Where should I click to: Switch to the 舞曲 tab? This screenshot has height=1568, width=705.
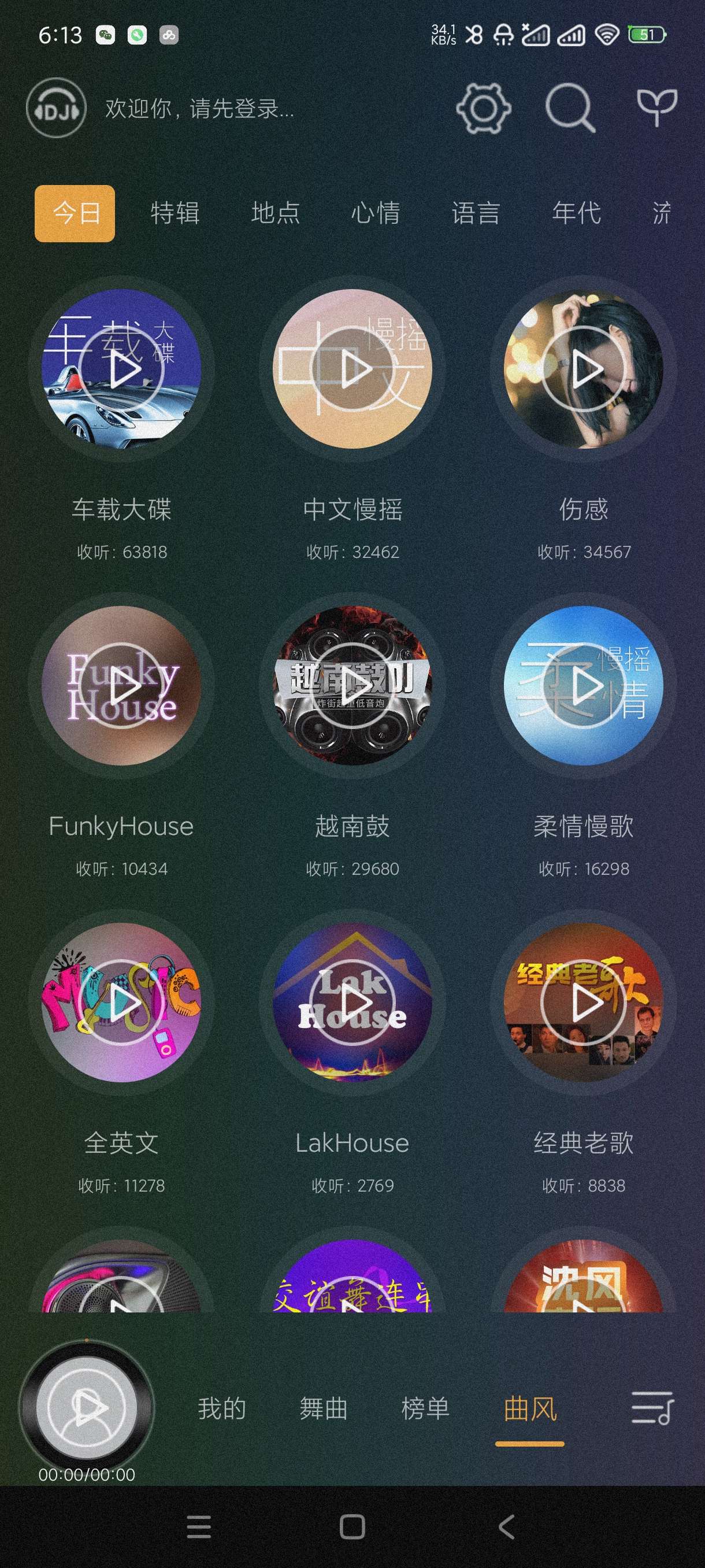323,1408
